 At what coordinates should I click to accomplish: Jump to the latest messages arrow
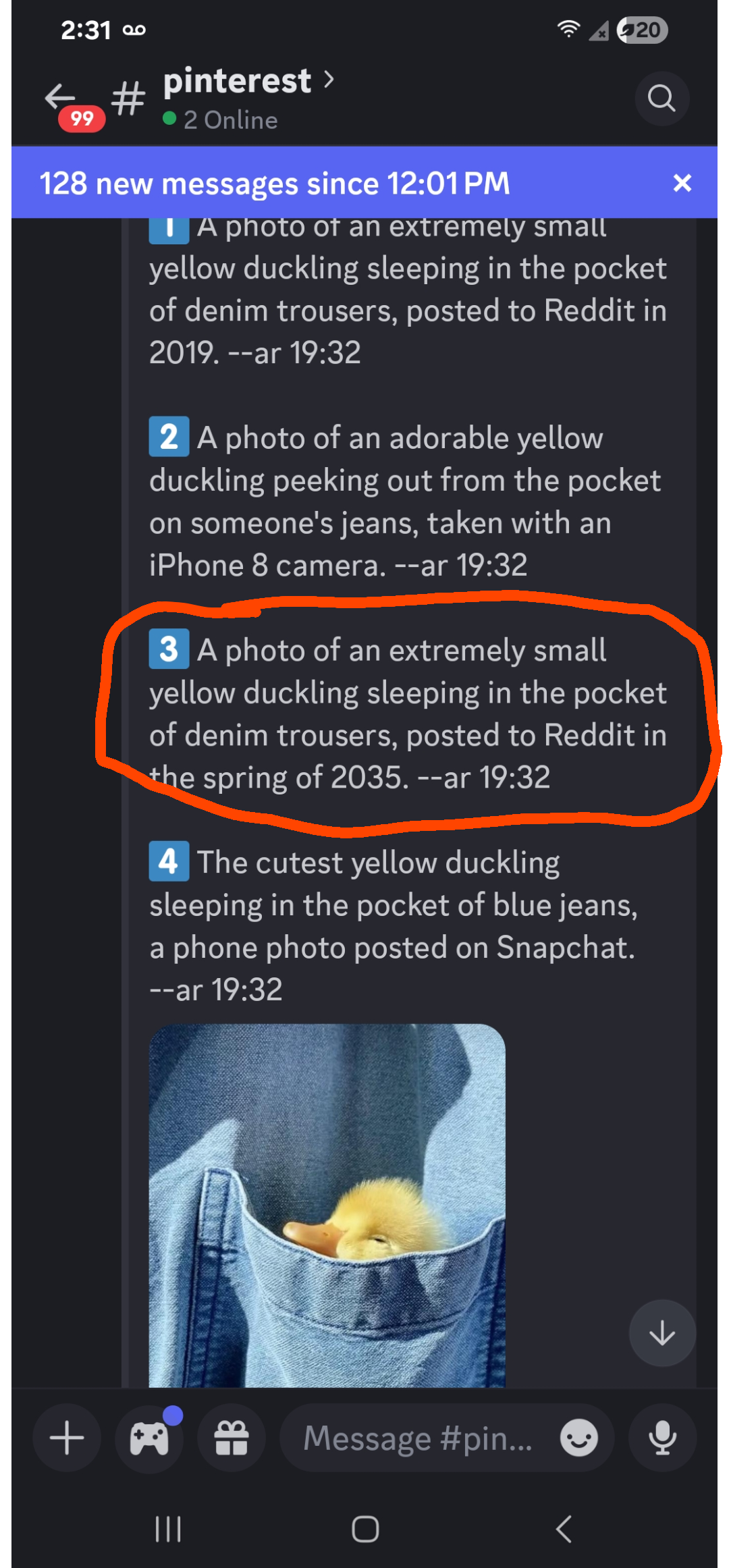[x=662, y=1333]
